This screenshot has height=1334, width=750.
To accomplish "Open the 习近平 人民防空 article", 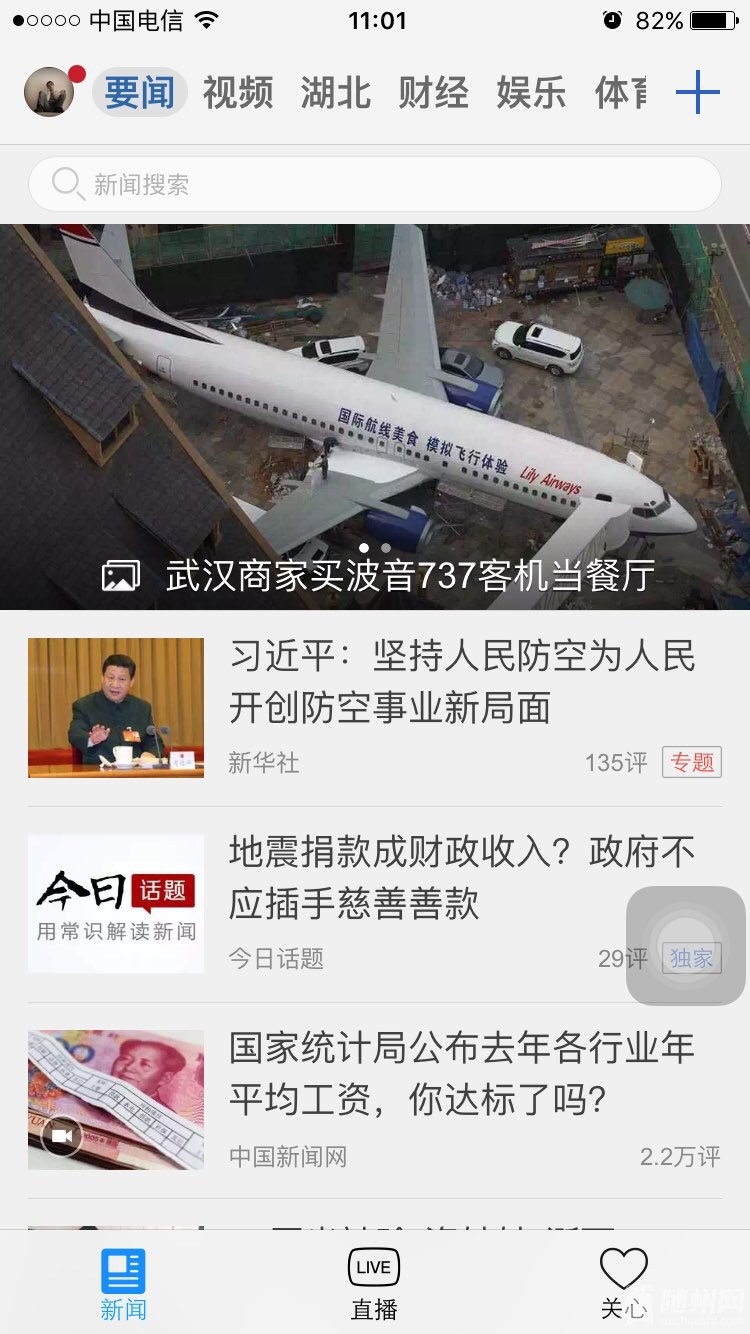I will pos(460,683).
